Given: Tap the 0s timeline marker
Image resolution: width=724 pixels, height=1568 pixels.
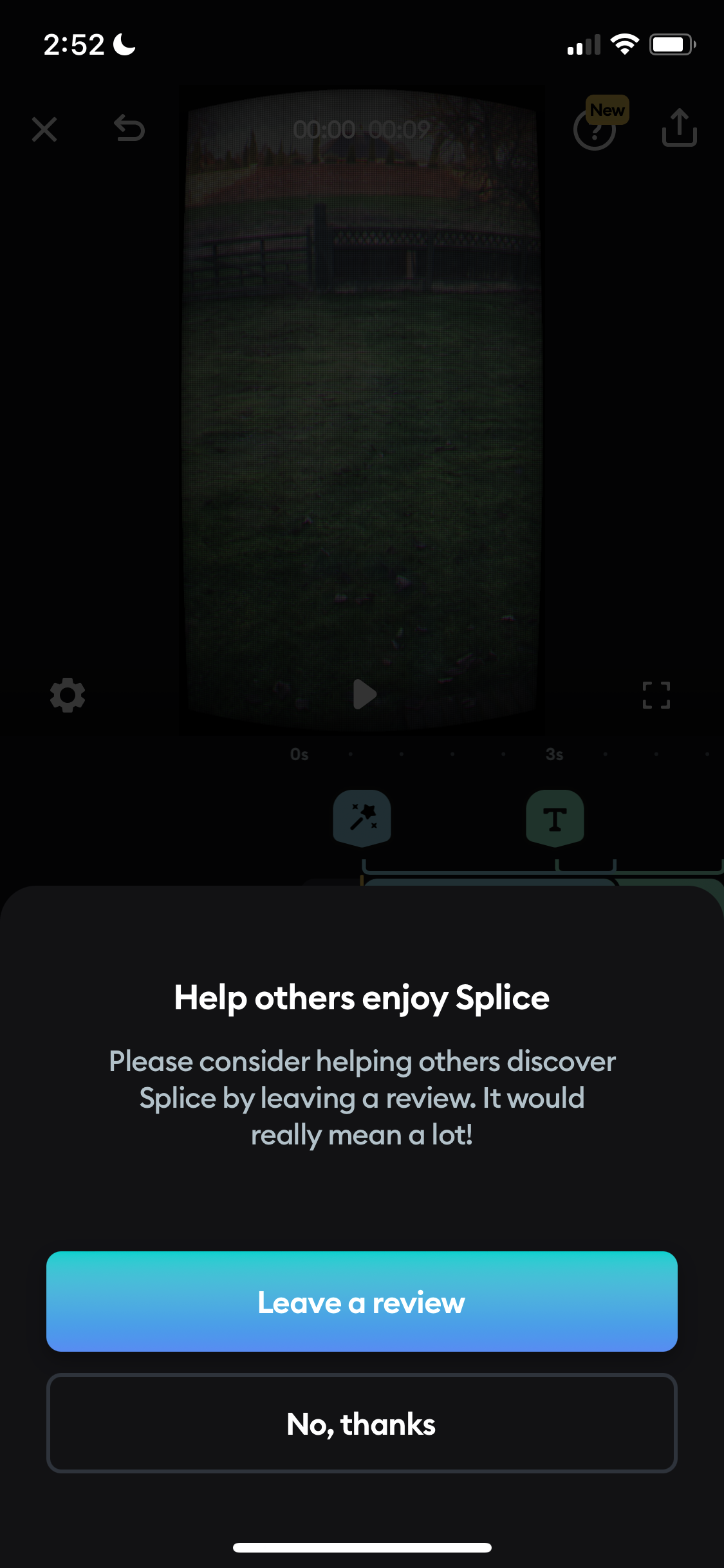Looking at the screenshot, I should click(x=299, y=754).
